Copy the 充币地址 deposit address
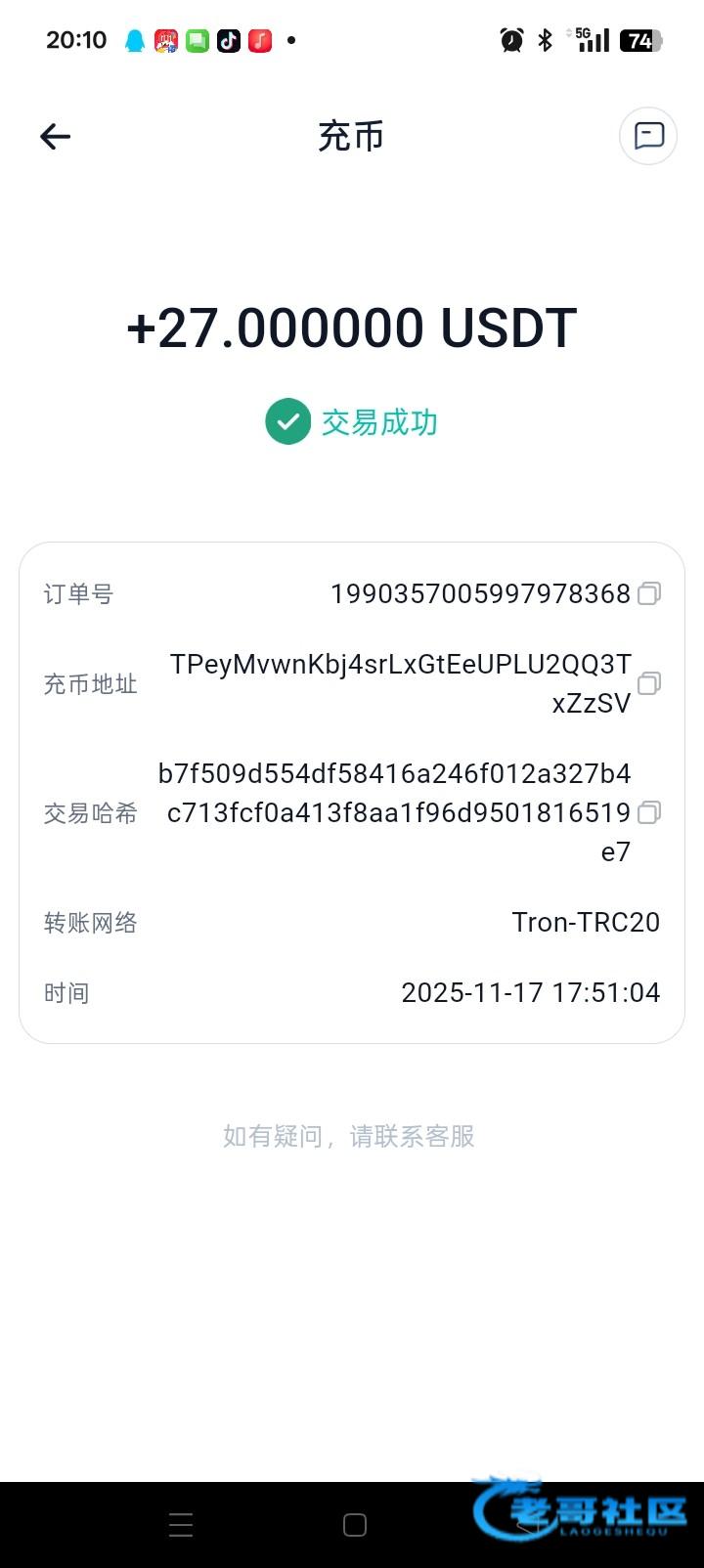The image size is (704, 1568). click(649, 683)
